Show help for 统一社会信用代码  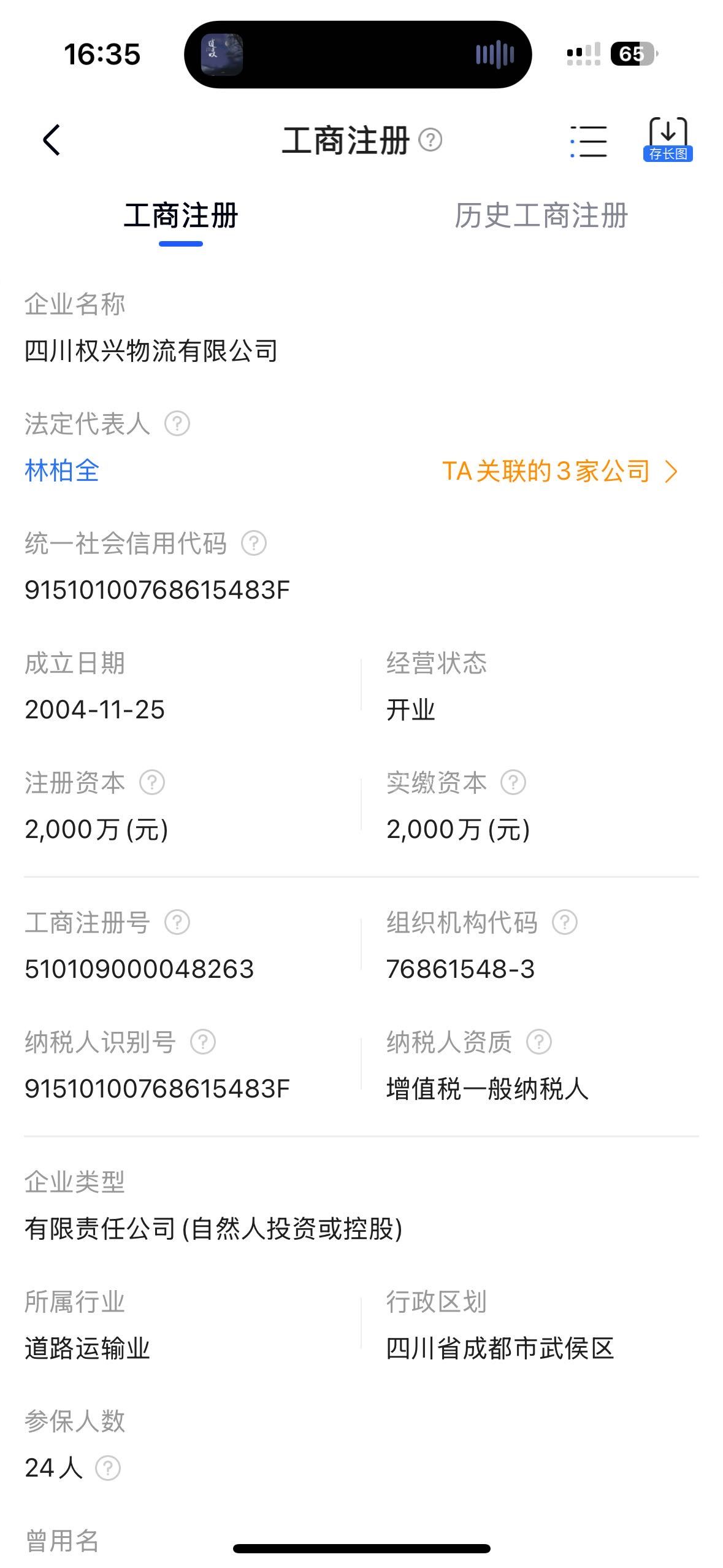click(253, 543)
